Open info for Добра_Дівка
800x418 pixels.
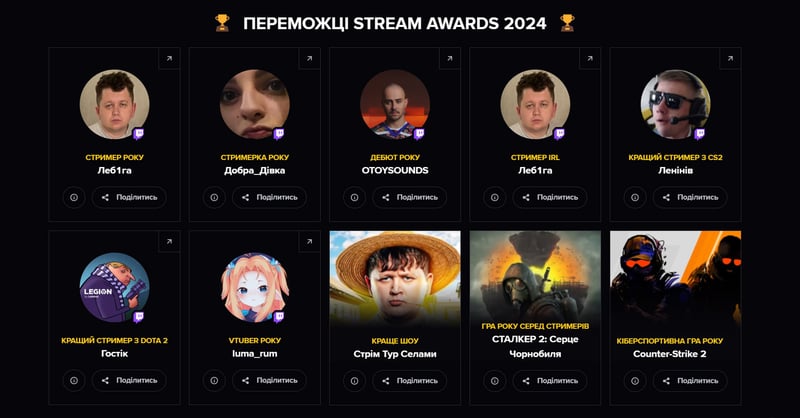[214, 197]
